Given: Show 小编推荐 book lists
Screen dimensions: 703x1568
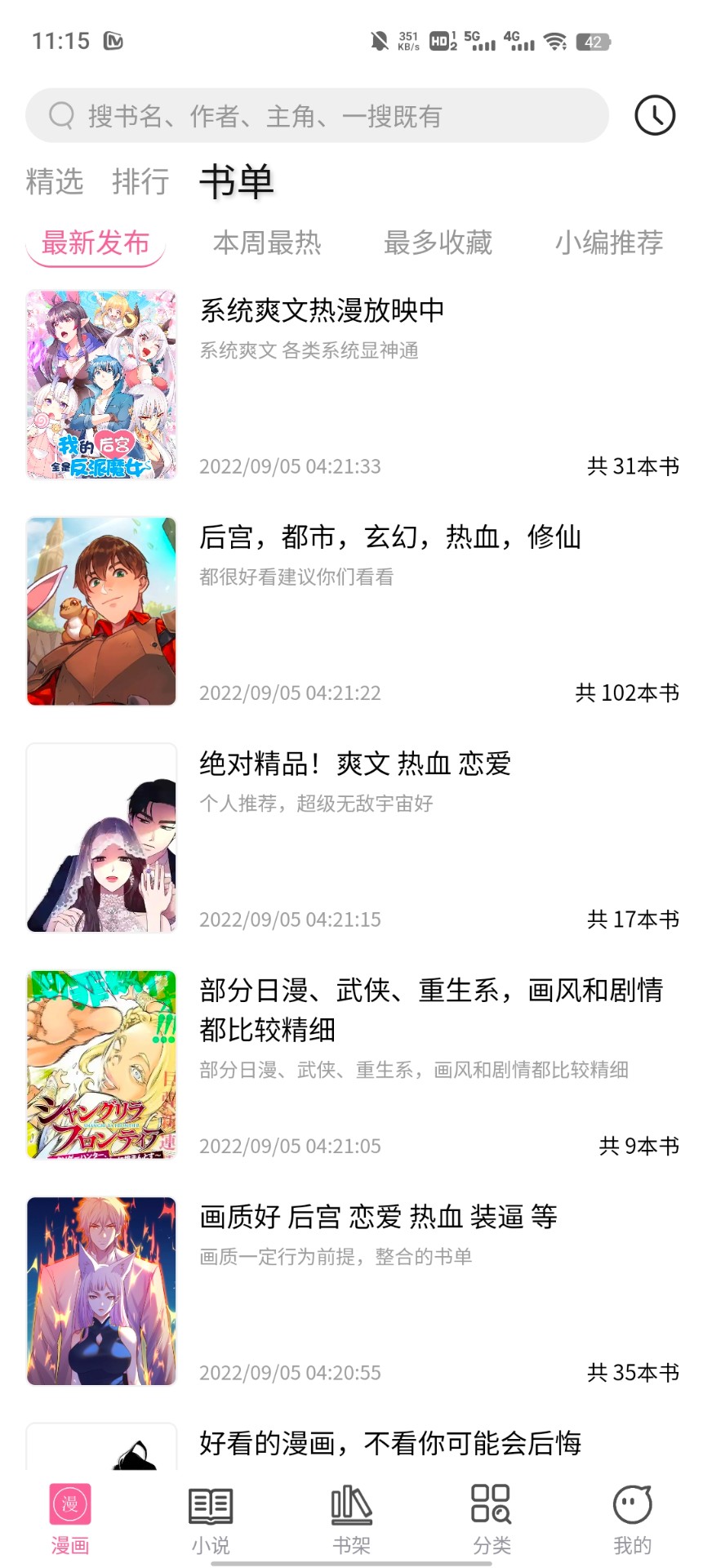Looking at the screenshot, I should coord(609,243).
